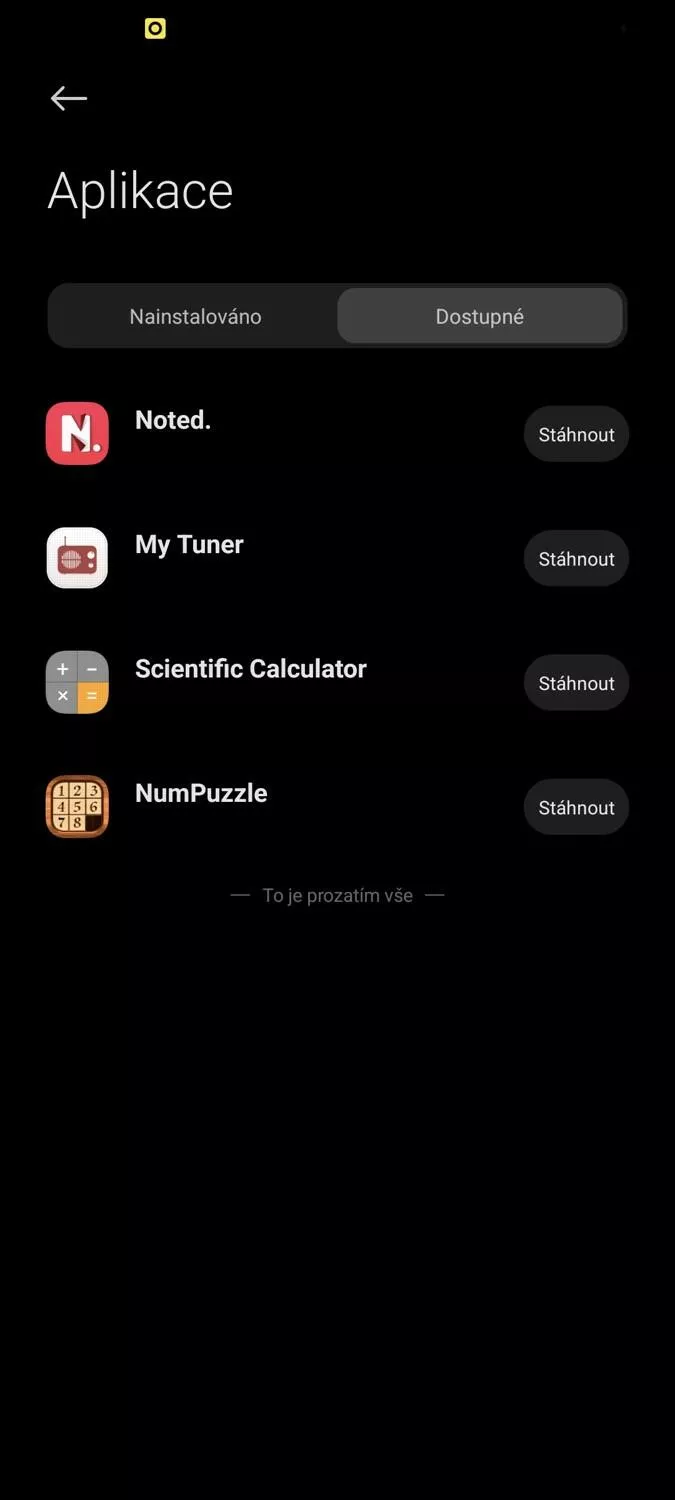Go back using the arrow

click(69, 98)
